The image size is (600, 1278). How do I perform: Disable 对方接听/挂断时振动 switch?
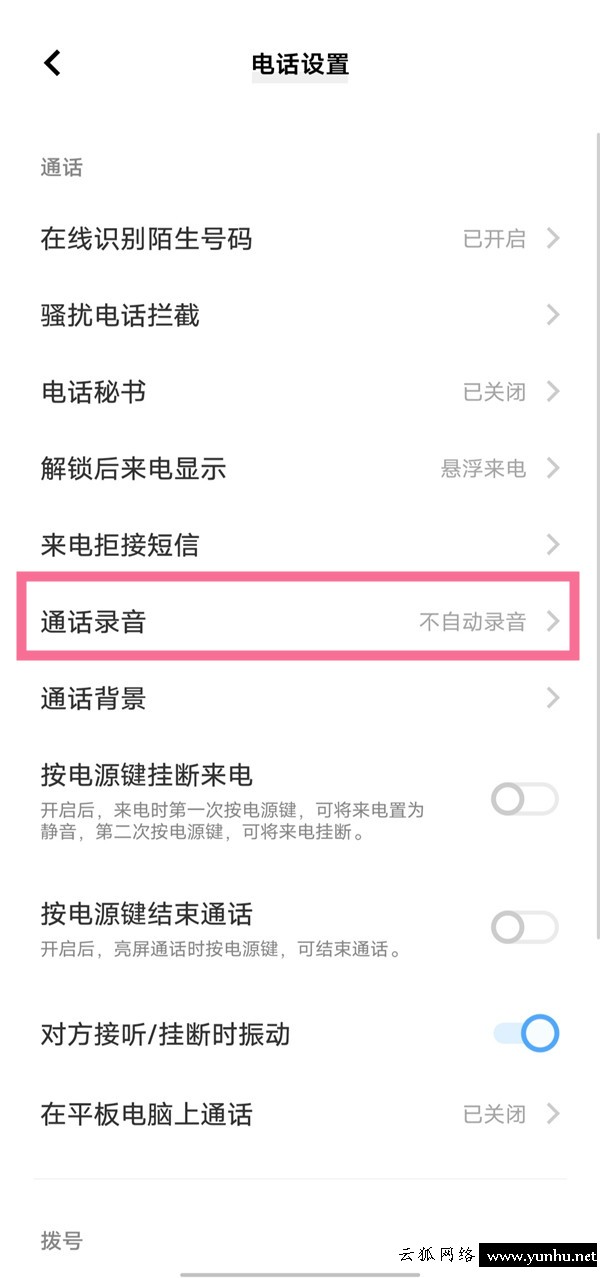coord(524,1034)
